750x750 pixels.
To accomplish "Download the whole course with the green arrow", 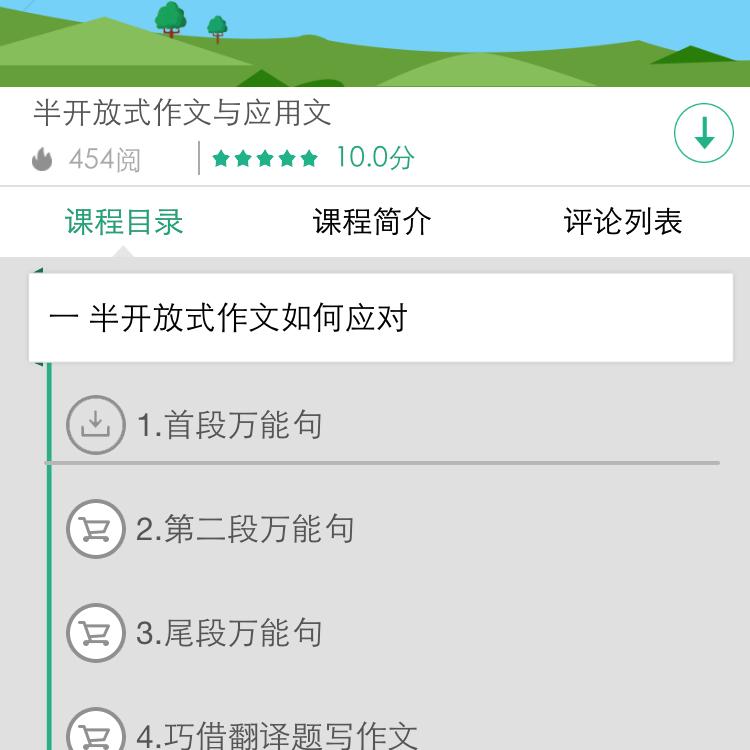I will click(704, 133).
